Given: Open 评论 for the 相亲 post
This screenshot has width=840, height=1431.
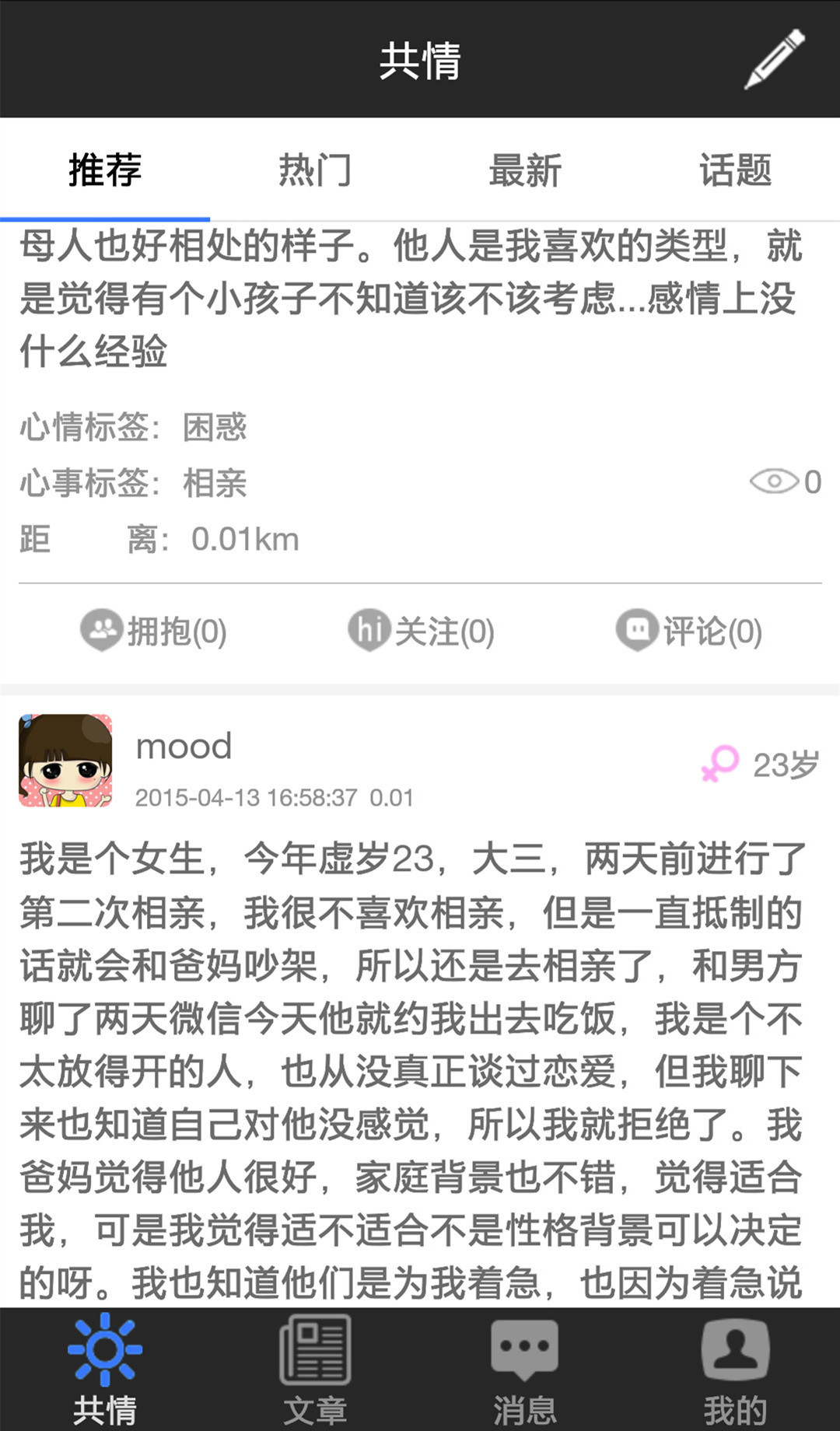Looking at the screenshot, I should pos(689,631).
